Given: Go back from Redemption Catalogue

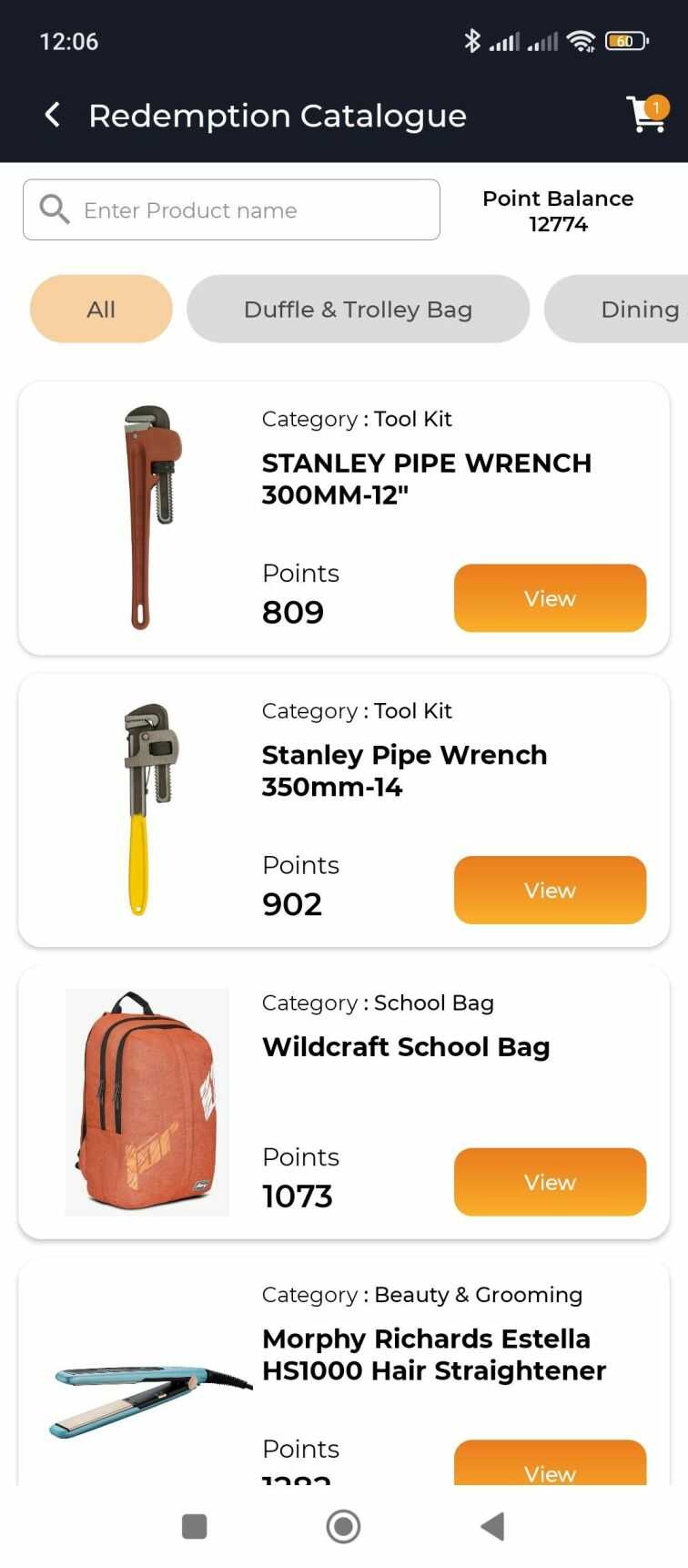Looking at the screenshot, I should (53, 116).
